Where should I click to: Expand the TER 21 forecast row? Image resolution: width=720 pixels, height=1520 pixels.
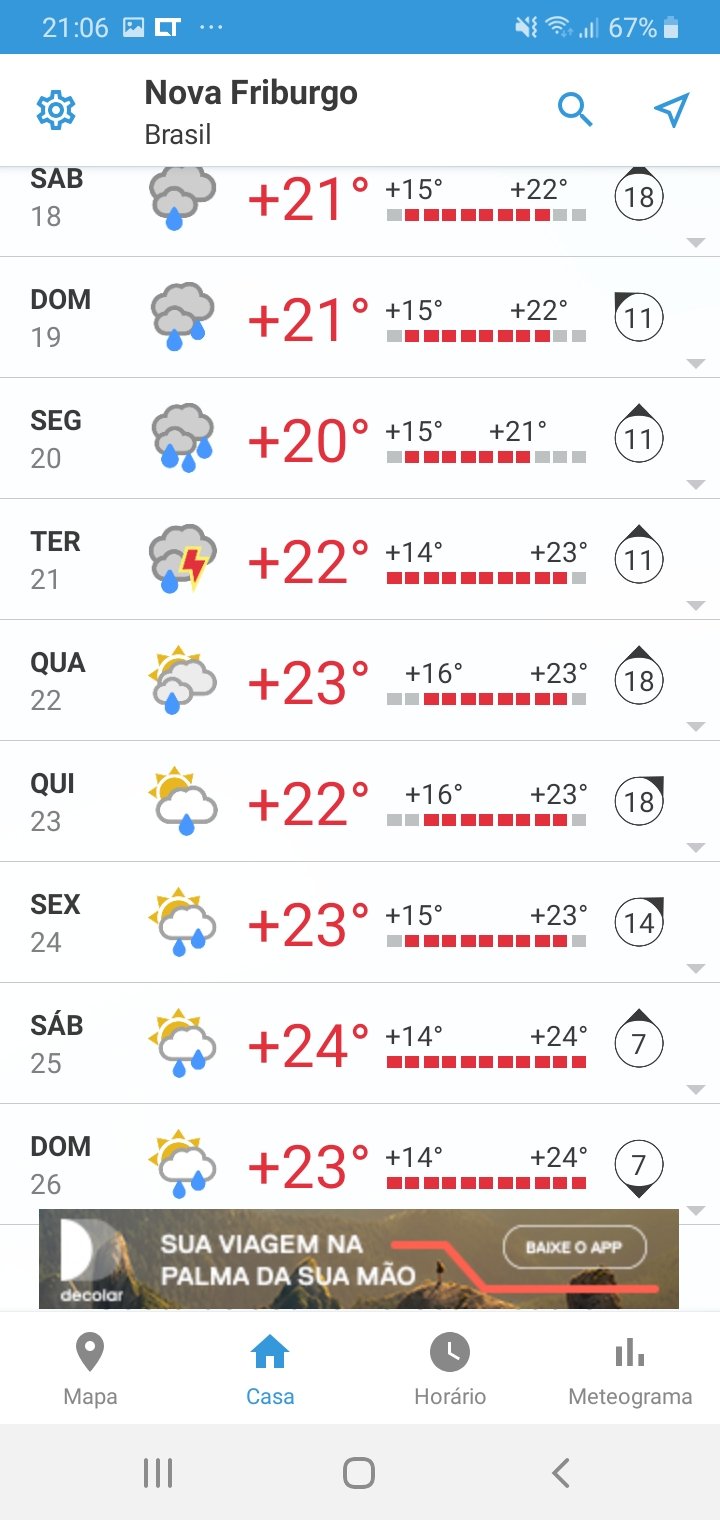[360, 560]
